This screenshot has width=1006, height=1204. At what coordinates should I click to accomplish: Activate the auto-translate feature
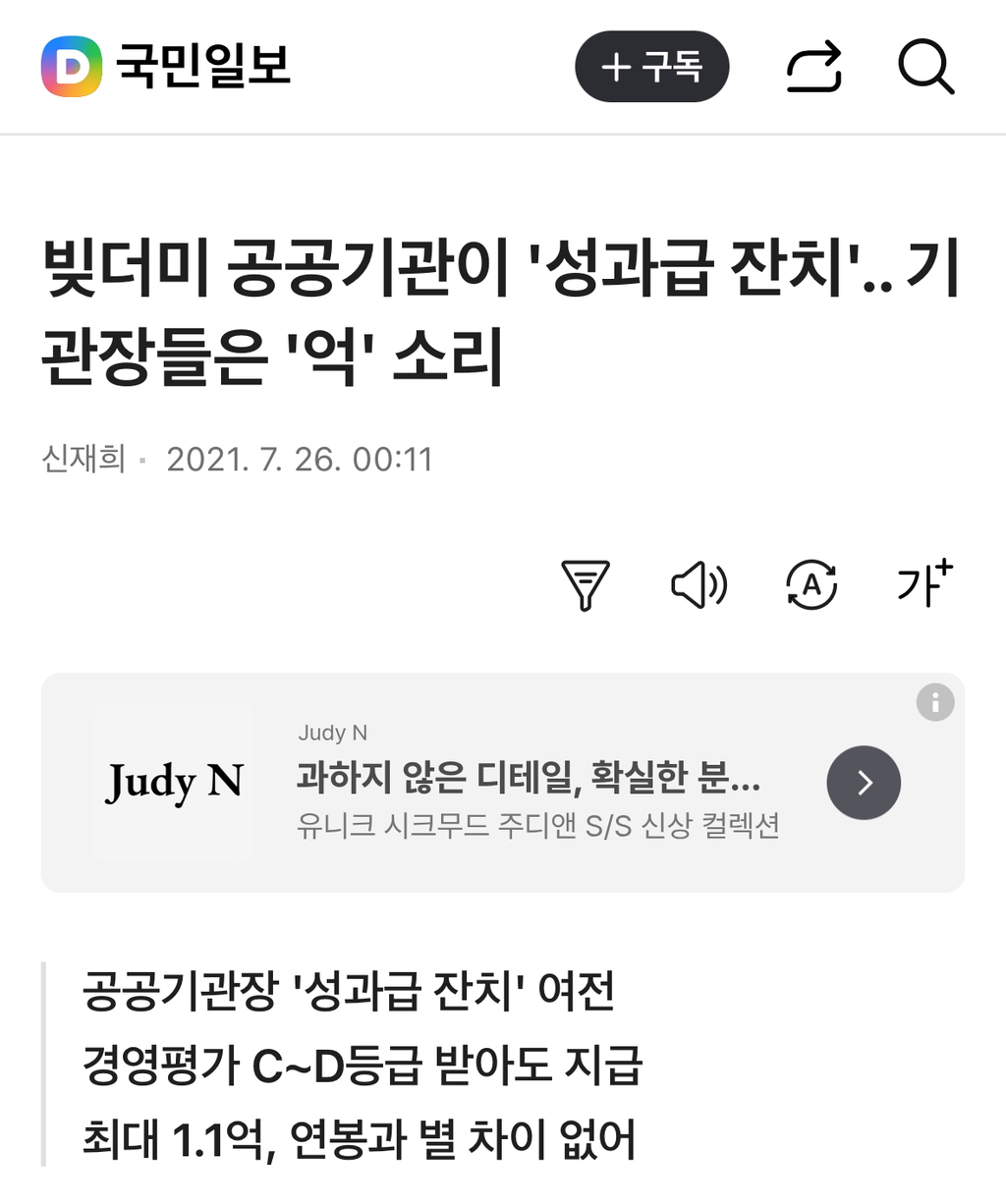click(x=811, y=585)
